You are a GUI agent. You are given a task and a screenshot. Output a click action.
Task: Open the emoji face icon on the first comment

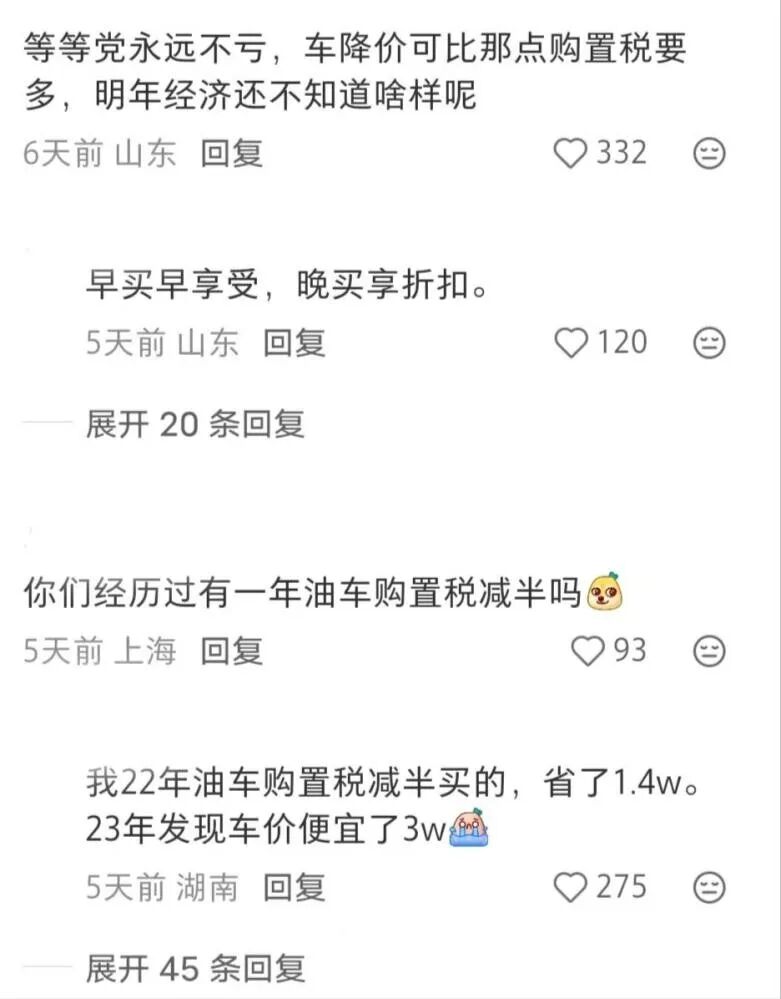711,152
